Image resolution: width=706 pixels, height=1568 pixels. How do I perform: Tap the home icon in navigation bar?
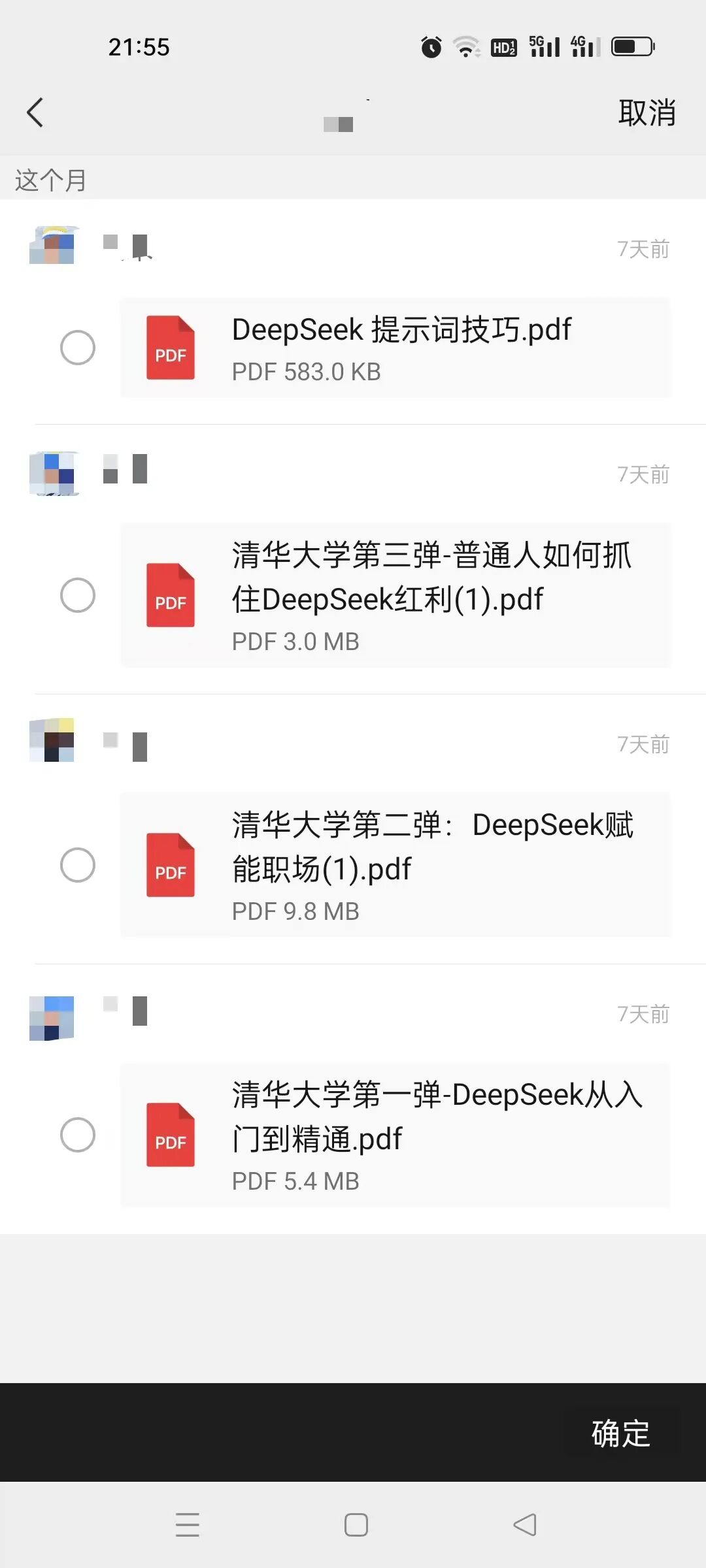pyautogui.click(x=356, y=1524)
